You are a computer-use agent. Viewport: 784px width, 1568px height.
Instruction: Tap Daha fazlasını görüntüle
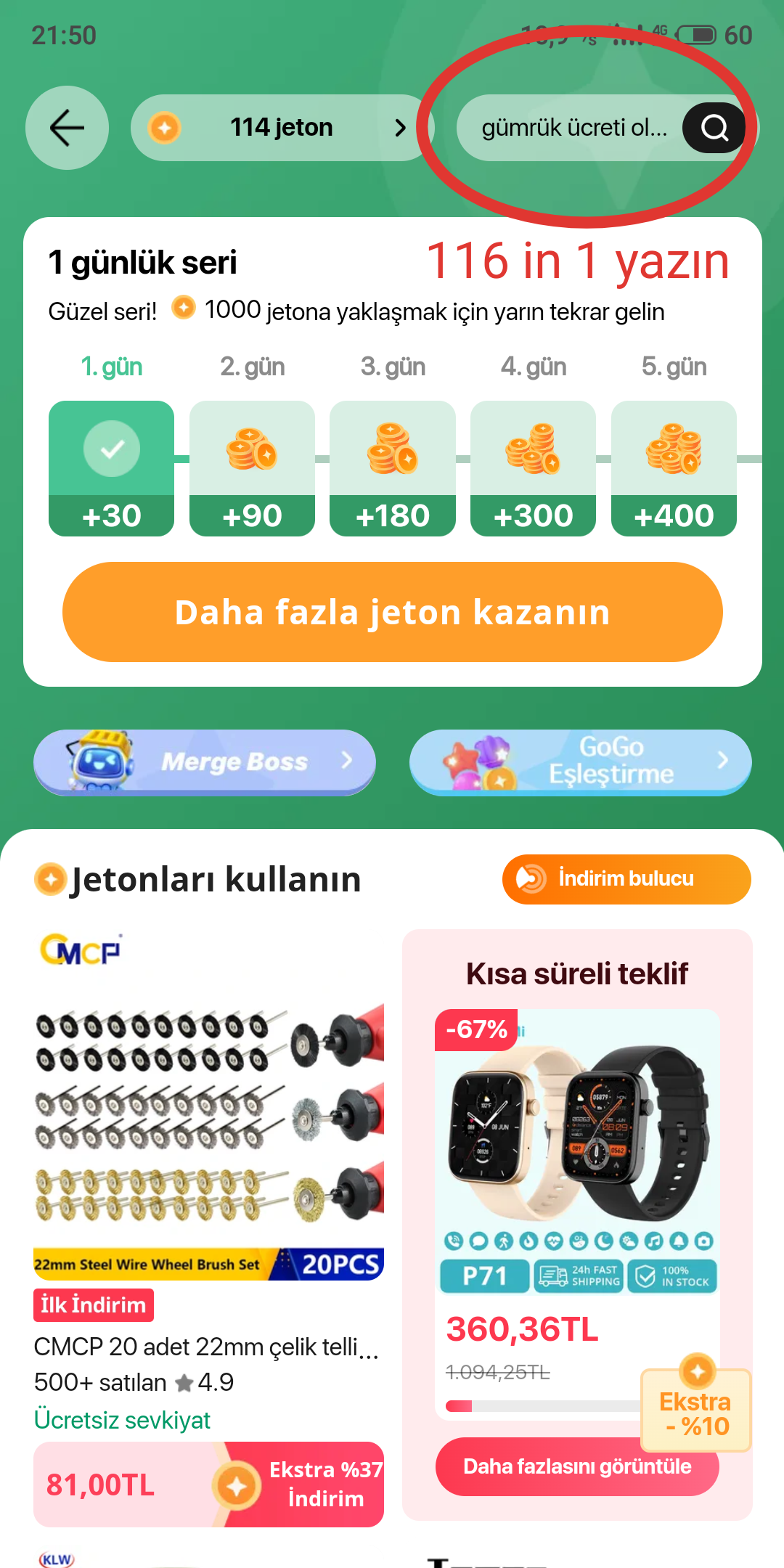(577, 1466)
